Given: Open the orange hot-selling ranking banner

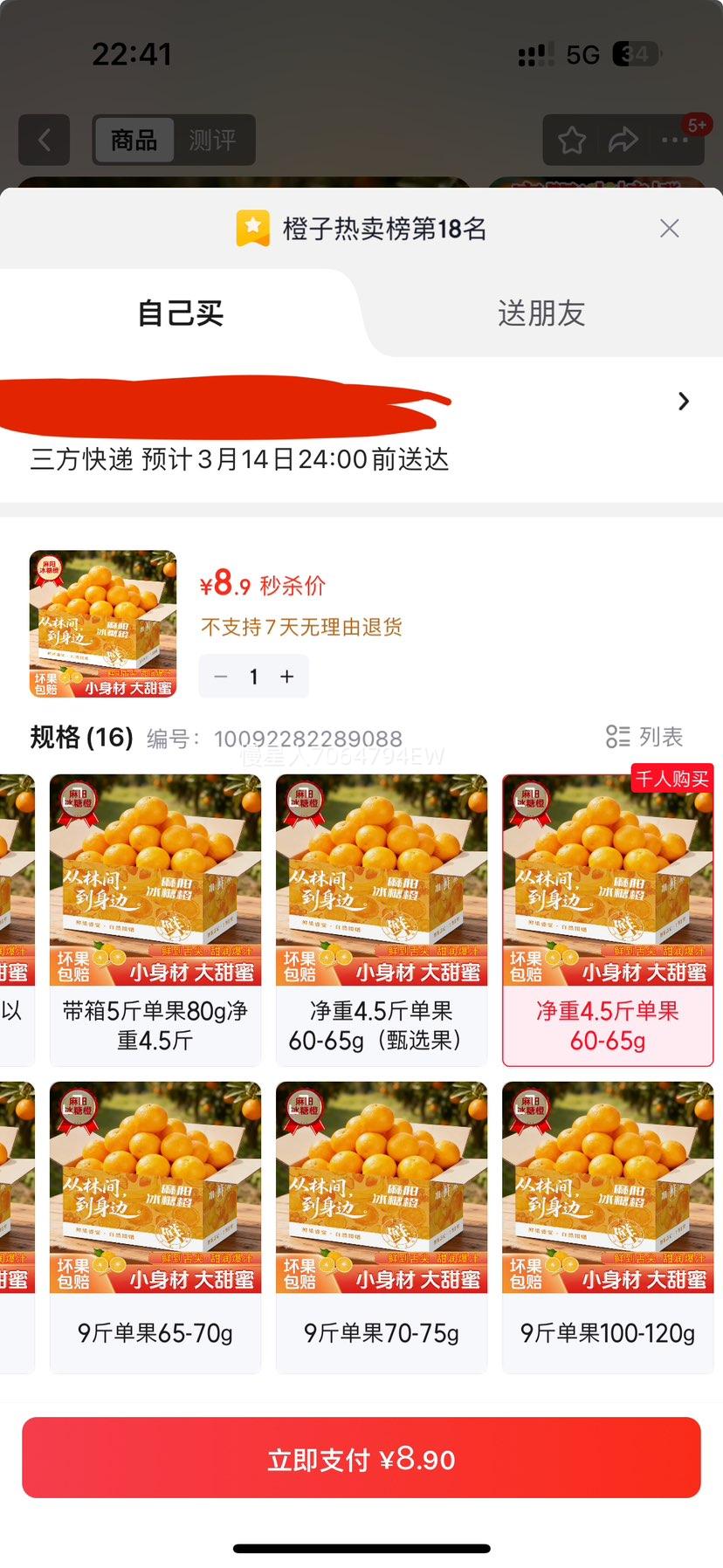Looking at the screenshot, I should point(361,229).
